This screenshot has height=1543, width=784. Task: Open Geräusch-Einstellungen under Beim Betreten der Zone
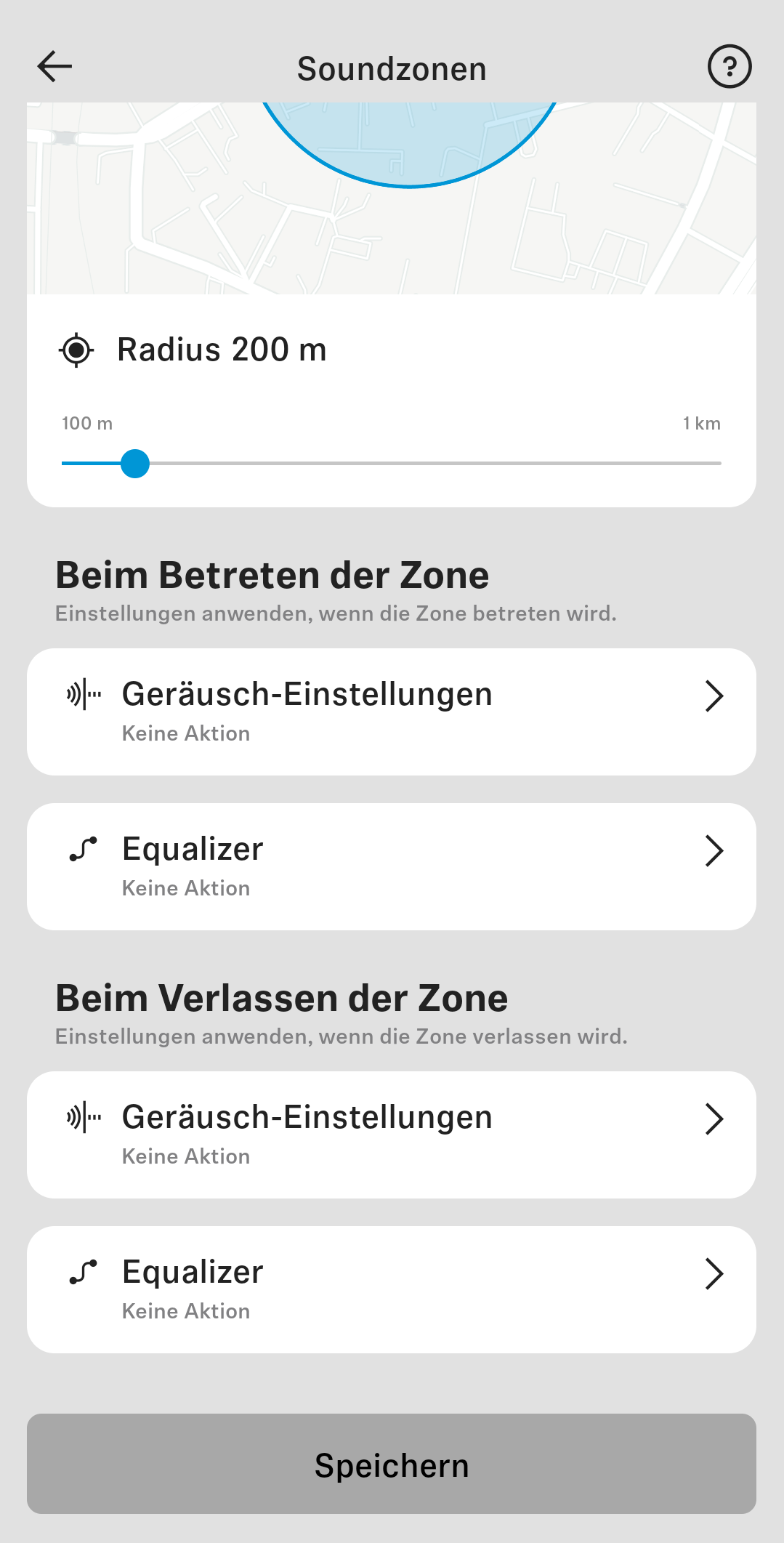click(391, 712)
